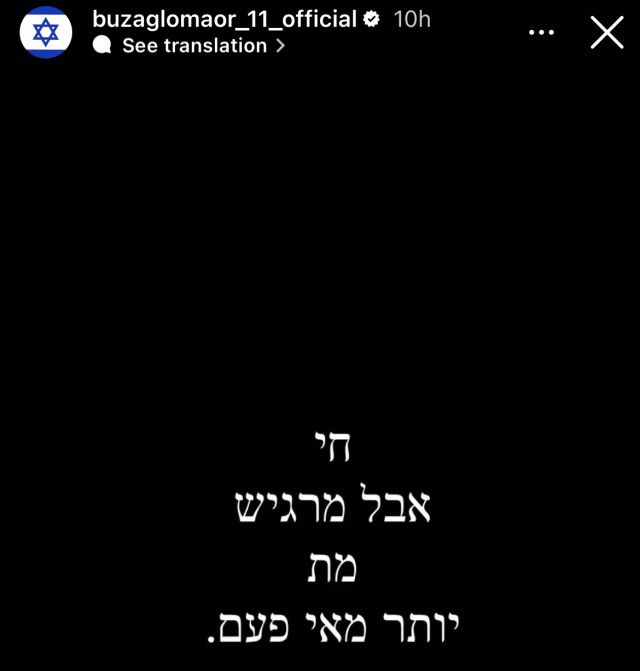The height and width of the screenshot is (671, 640).
Task: Open the three-dot story options menu
Action: 541,33
